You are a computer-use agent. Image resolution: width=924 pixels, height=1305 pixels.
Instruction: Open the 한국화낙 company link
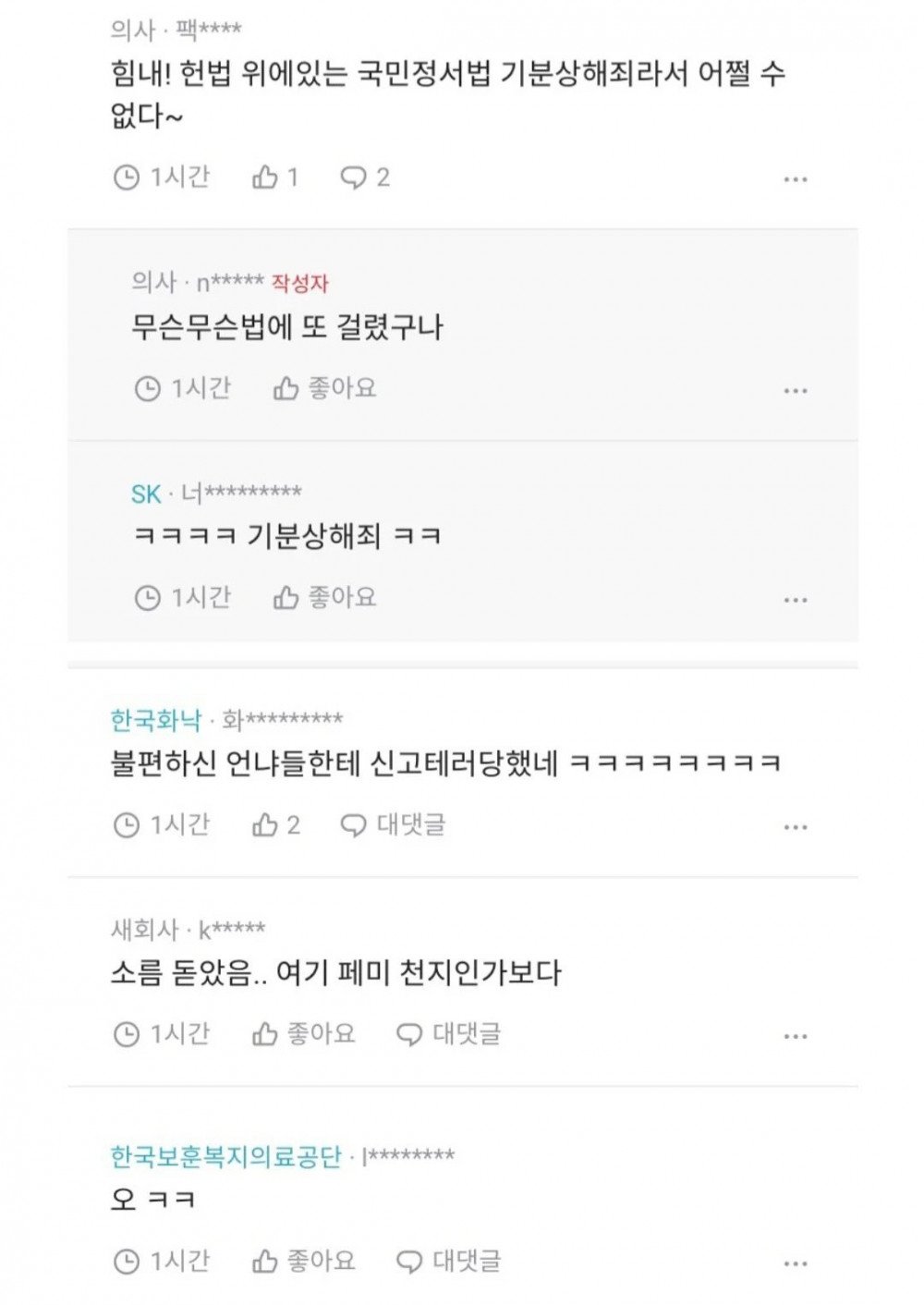155,719
